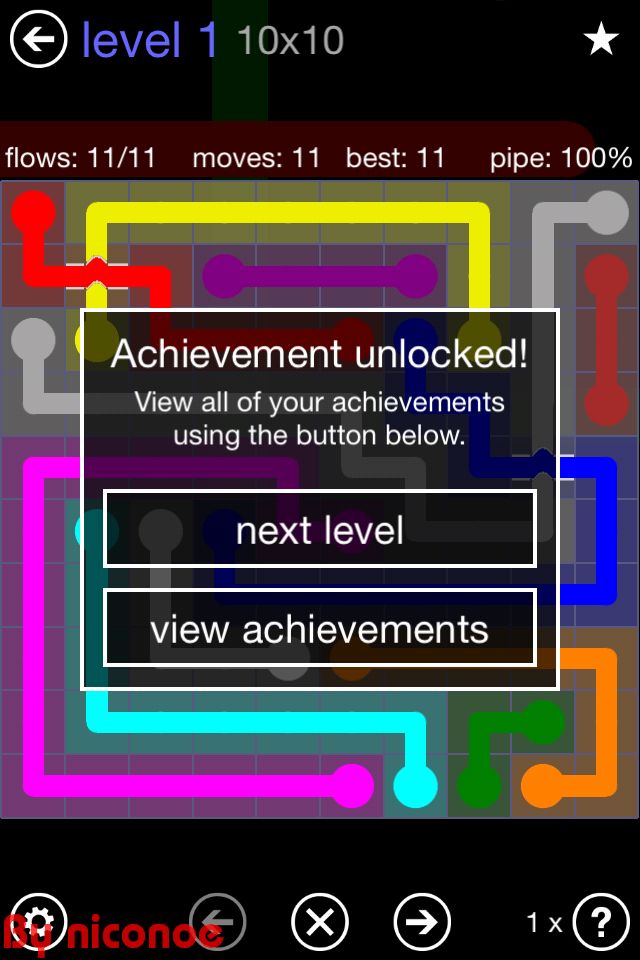Use a hint with the question mark
This screenshot has height=960, width=640.
point(600,921)
